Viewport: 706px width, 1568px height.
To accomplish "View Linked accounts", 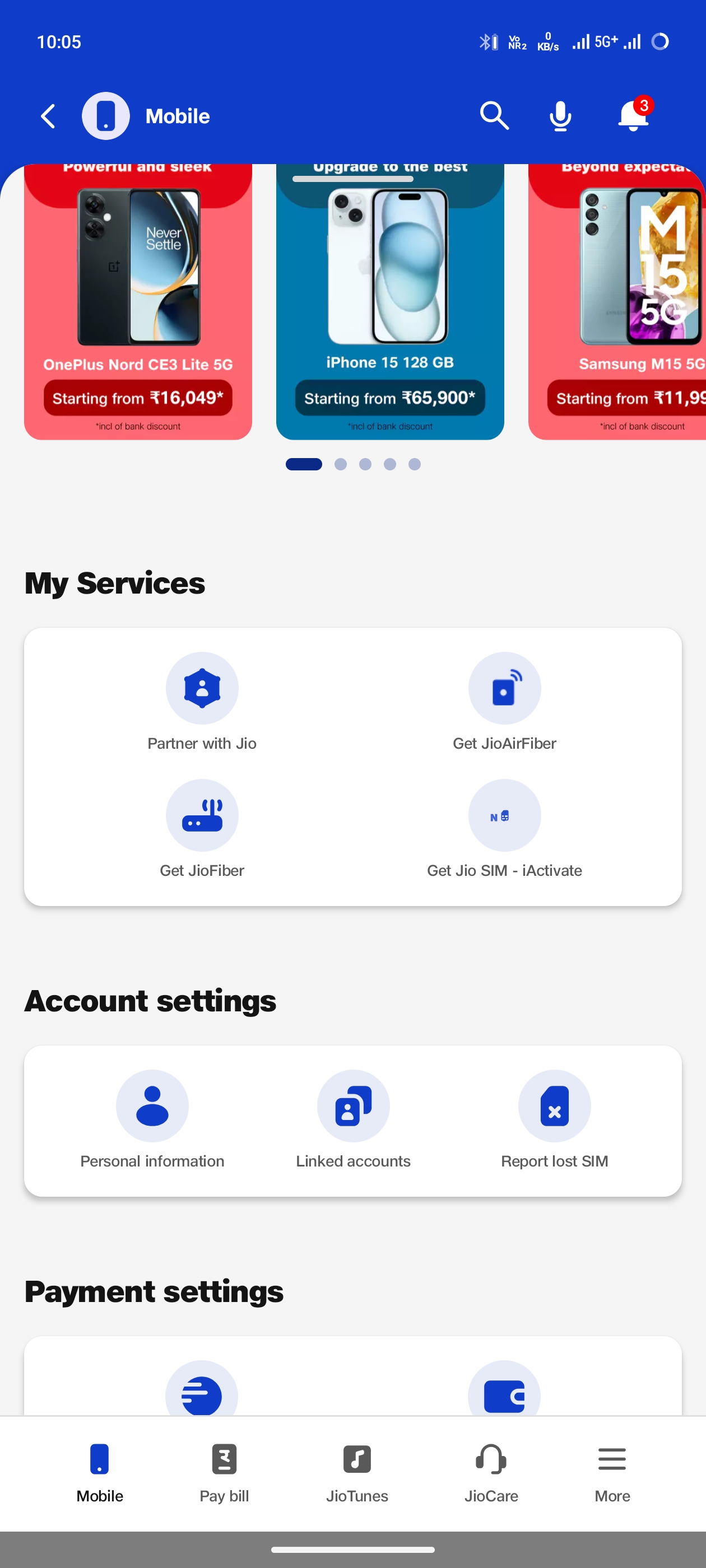I will pyautogui.click(x=354, y=1119).
